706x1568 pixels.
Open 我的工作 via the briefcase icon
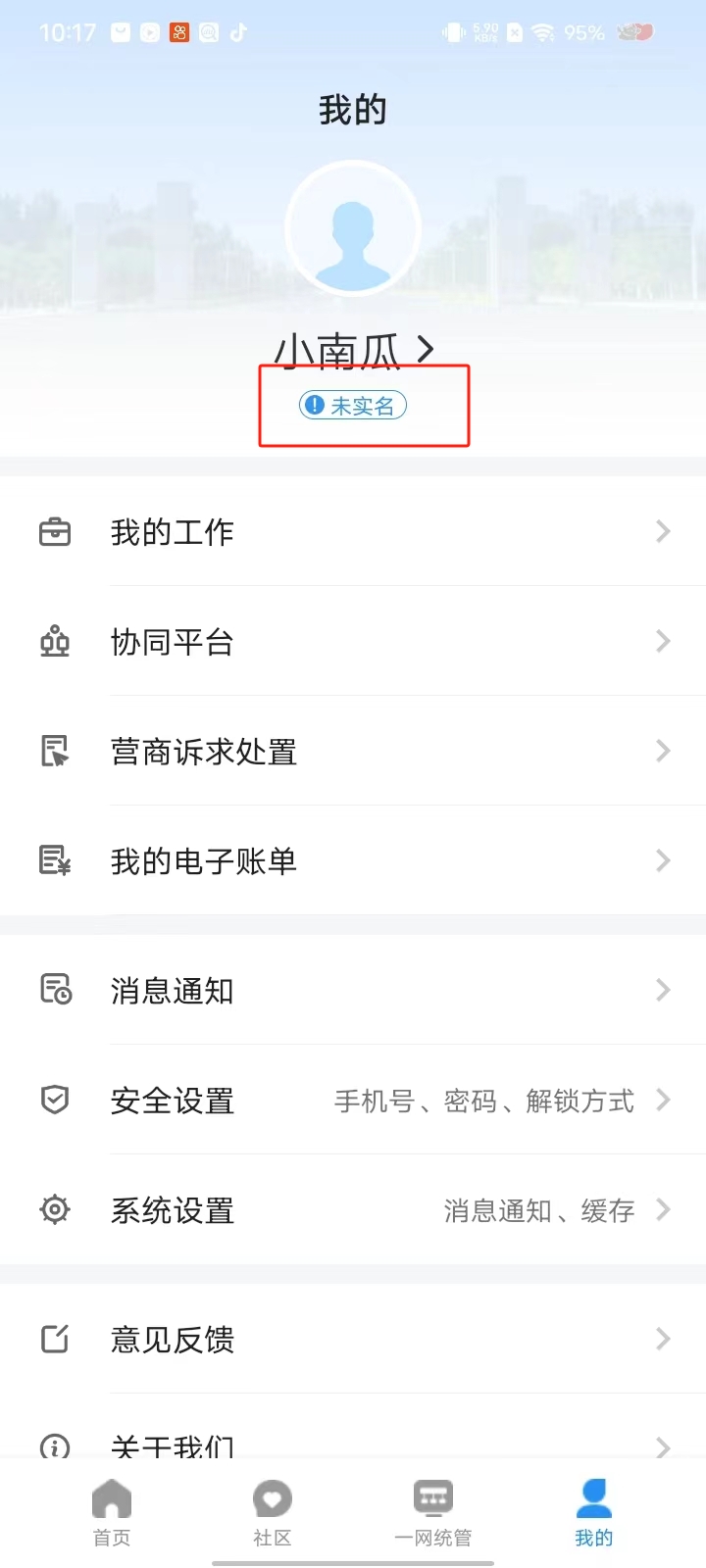54,531
